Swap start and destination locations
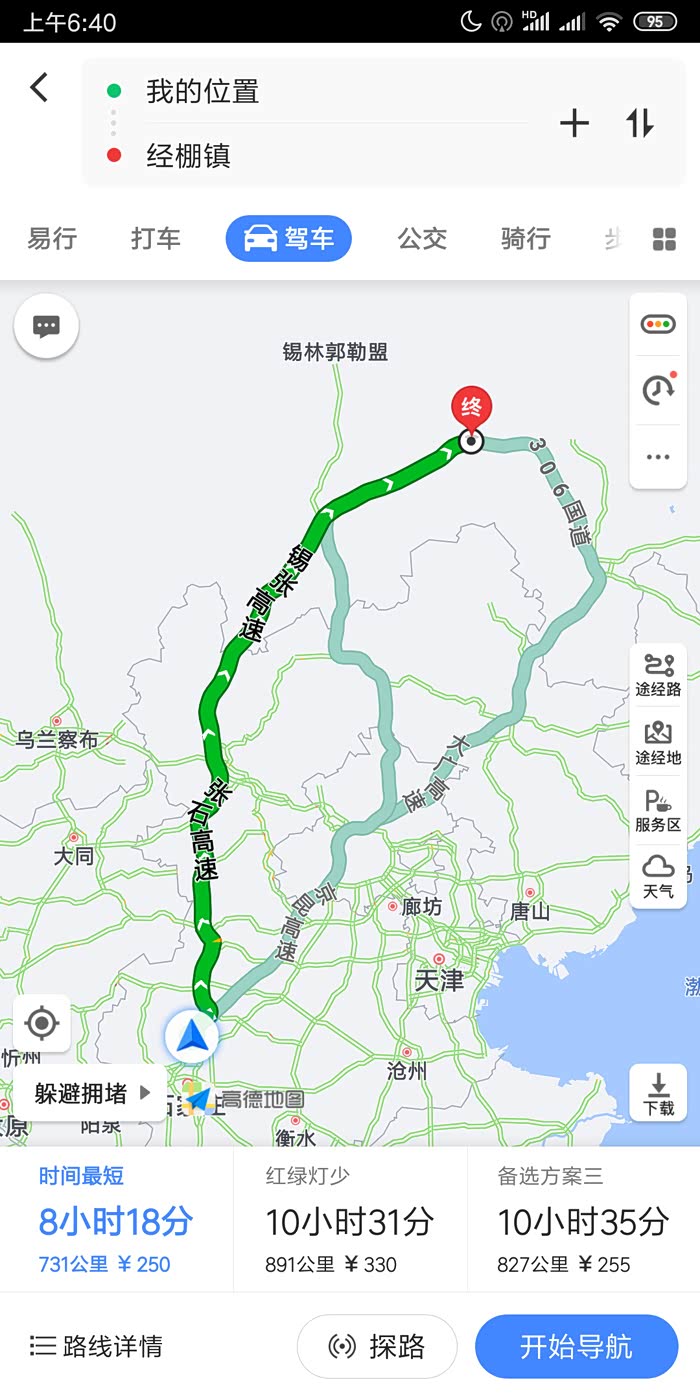 pos(640,124)
